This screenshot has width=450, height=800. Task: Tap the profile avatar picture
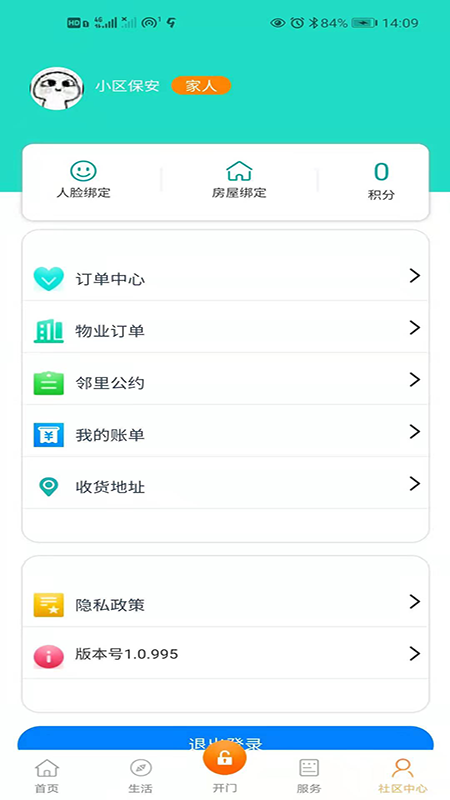57,87
